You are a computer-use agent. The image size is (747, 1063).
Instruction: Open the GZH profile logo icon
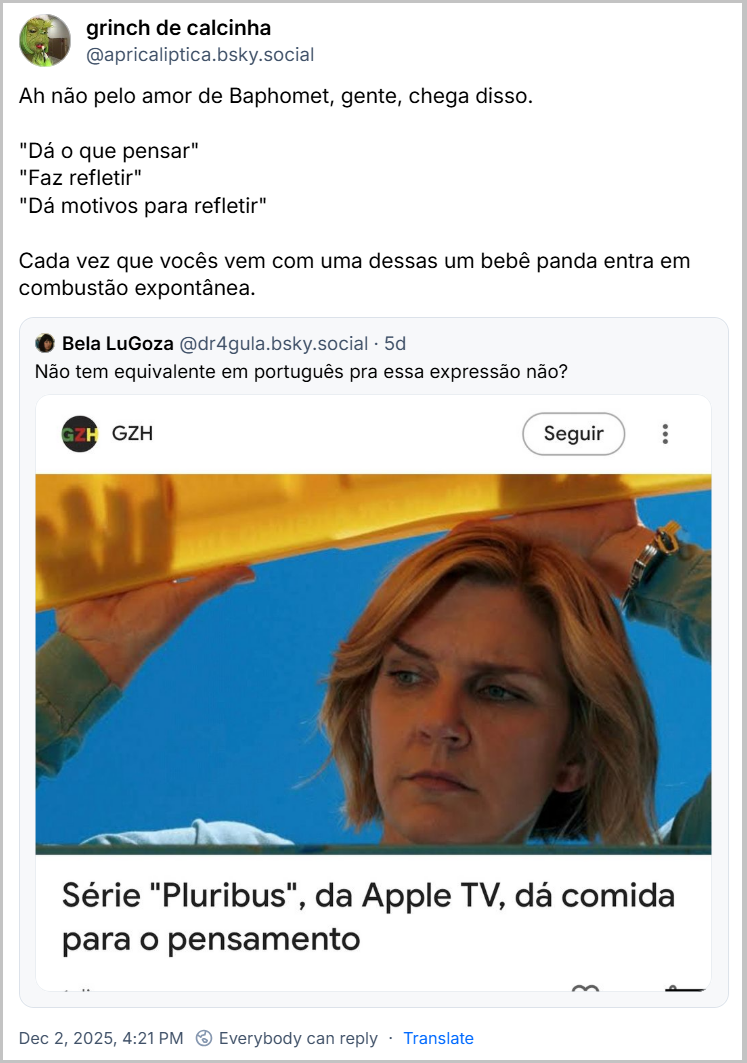(x=80, y=434)
